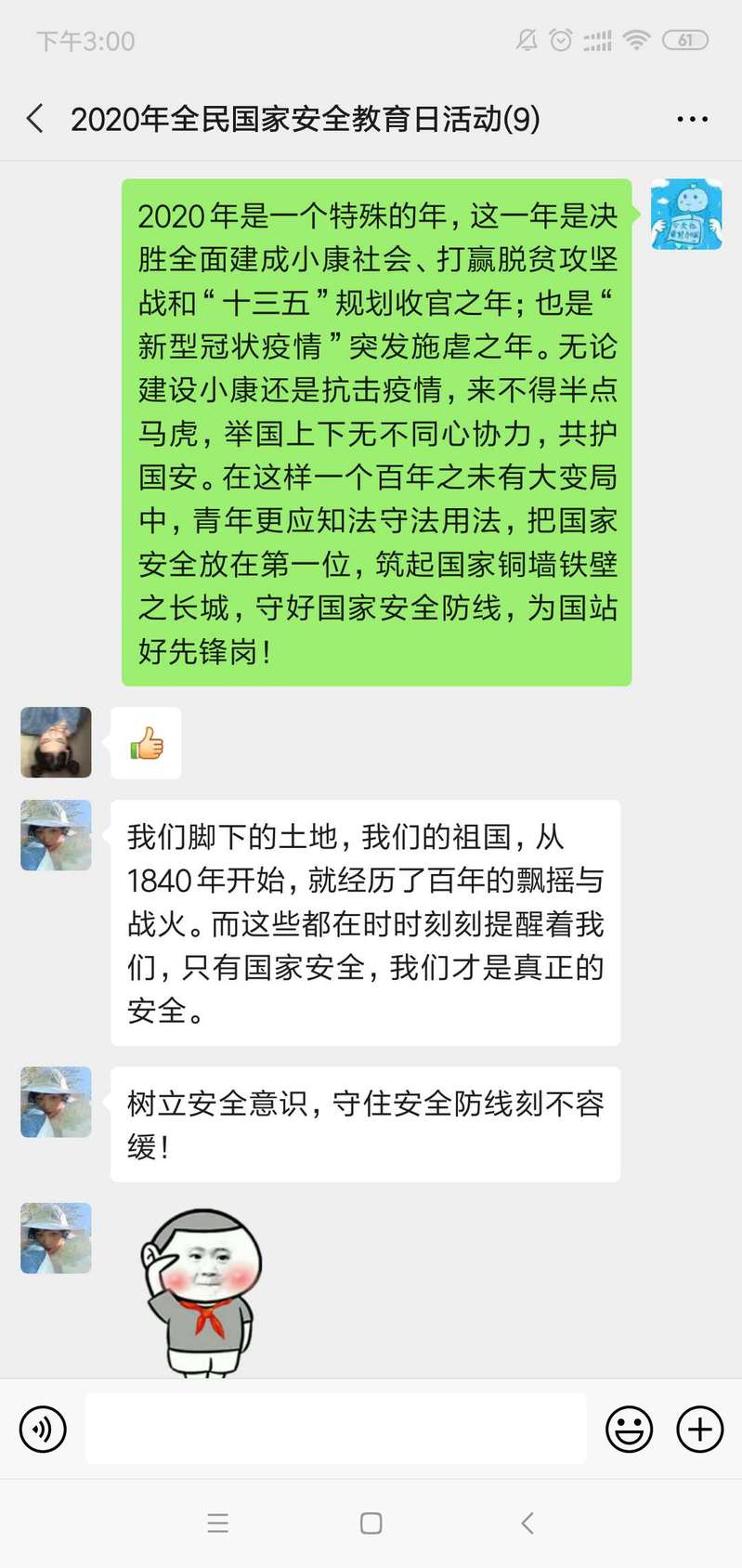Switch to voice message input

pos(43,1429)
